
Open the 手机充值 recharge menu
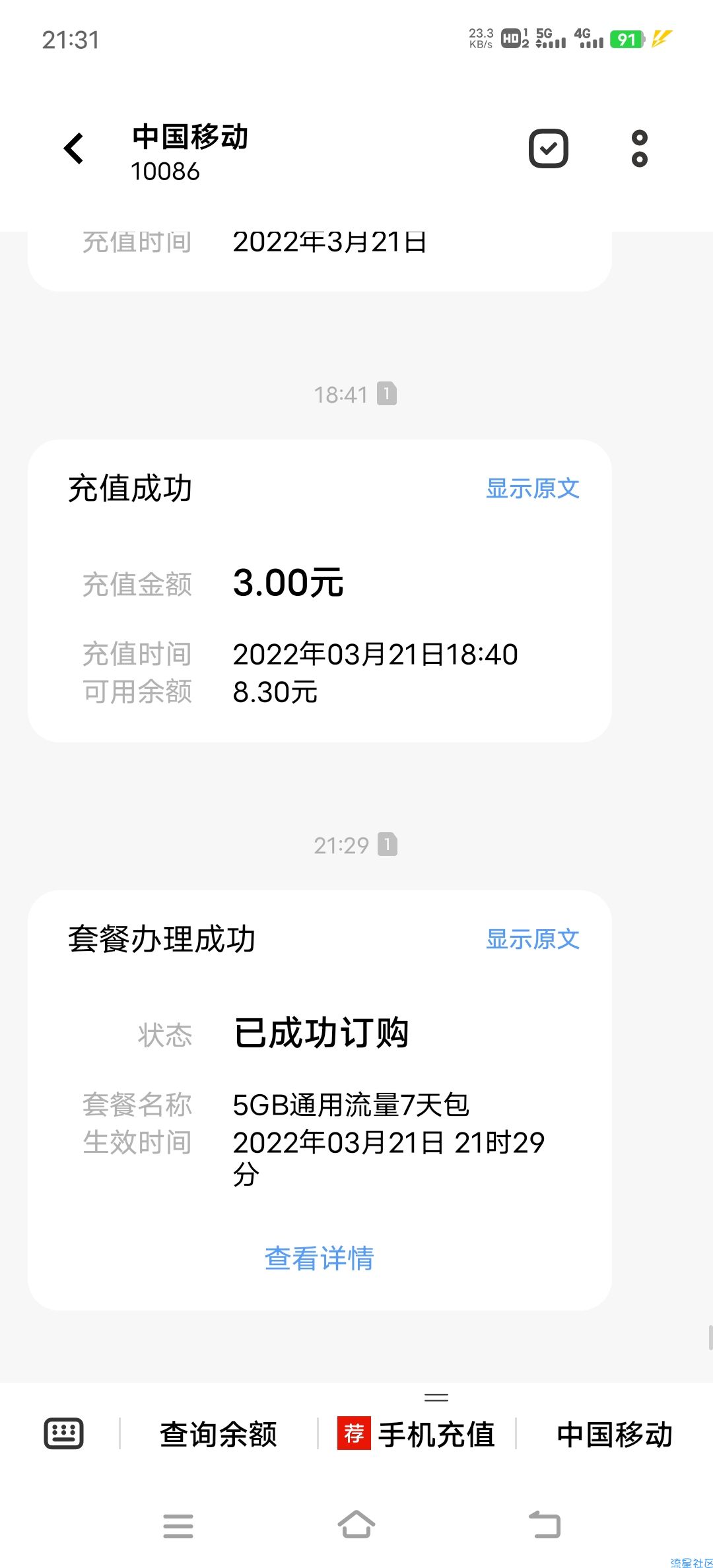(x=417, y=1434)
